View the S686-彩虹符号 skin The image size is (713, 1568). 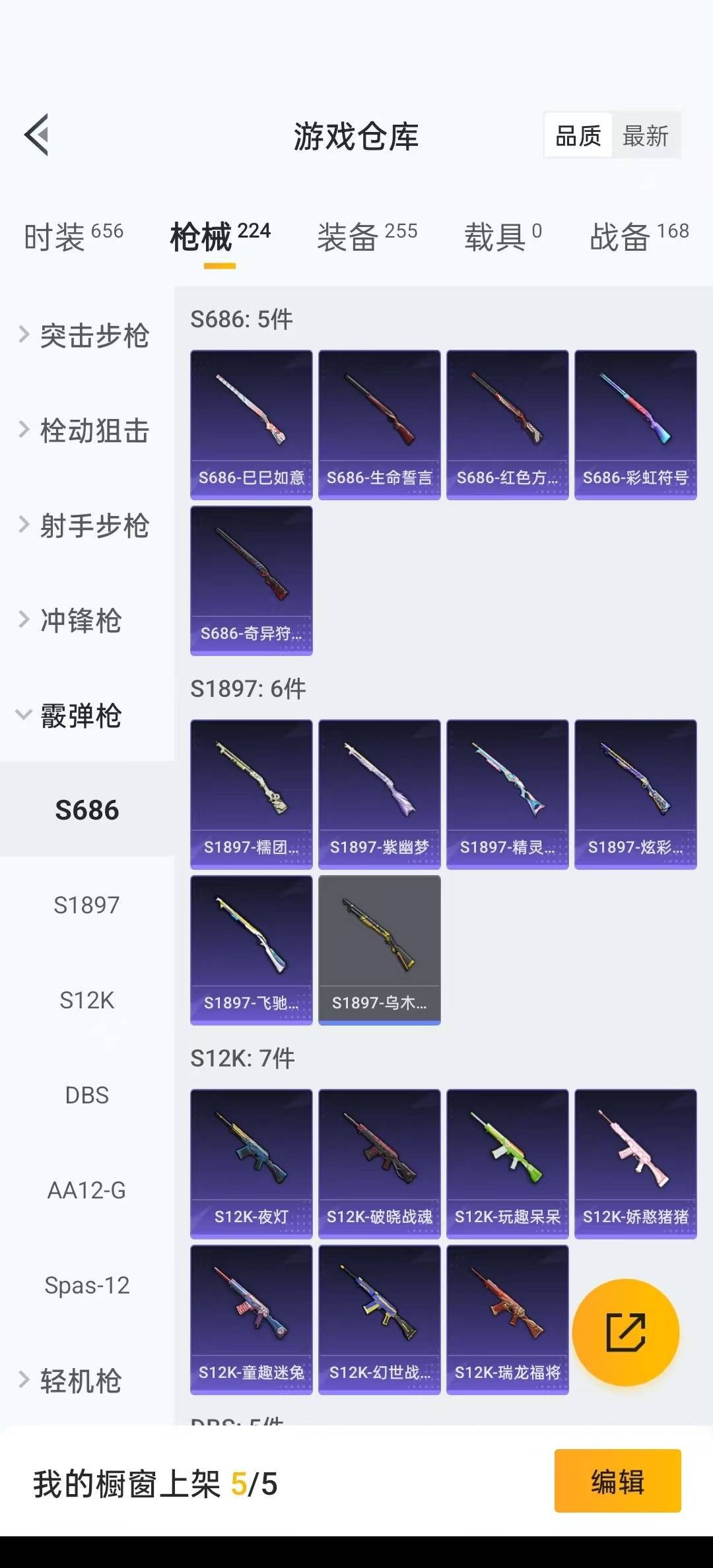tap(635, 424)
